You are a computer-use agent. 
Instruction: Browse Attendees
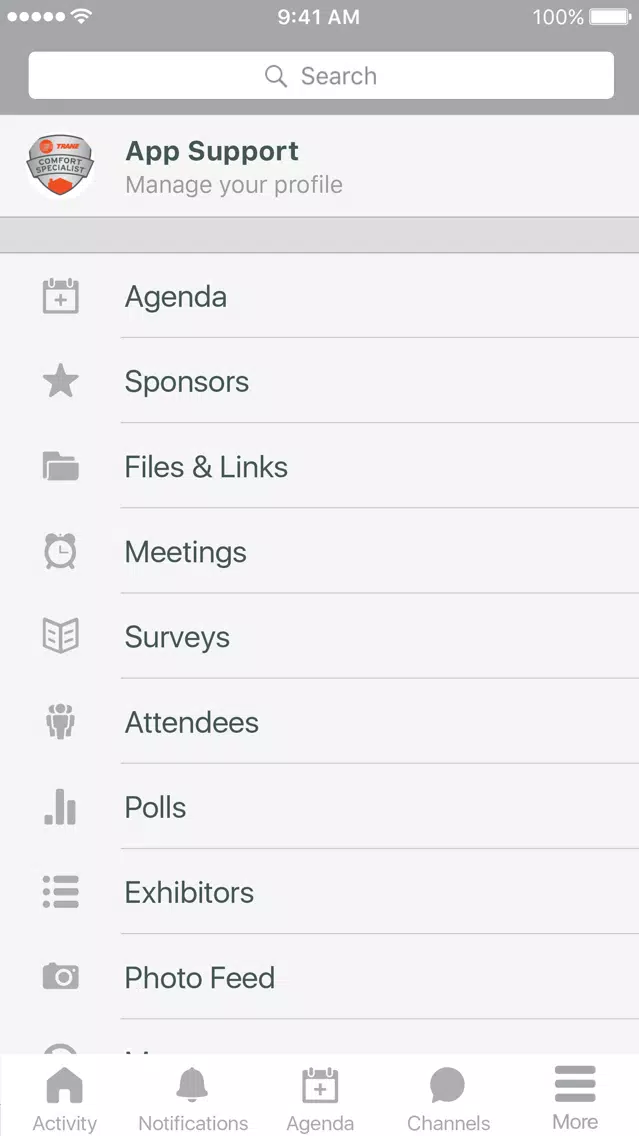point(320,722)
